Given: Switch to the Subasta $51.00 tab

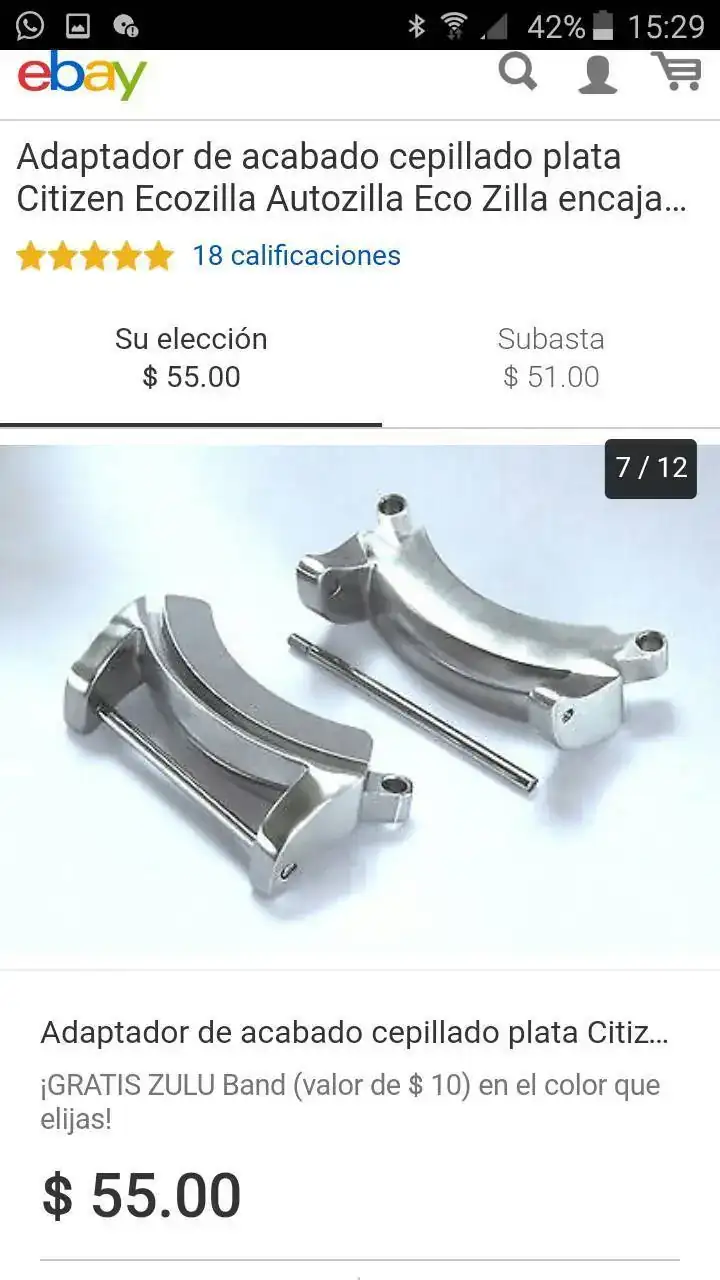Looking at the screenshot, I should [x=551, y=358].
